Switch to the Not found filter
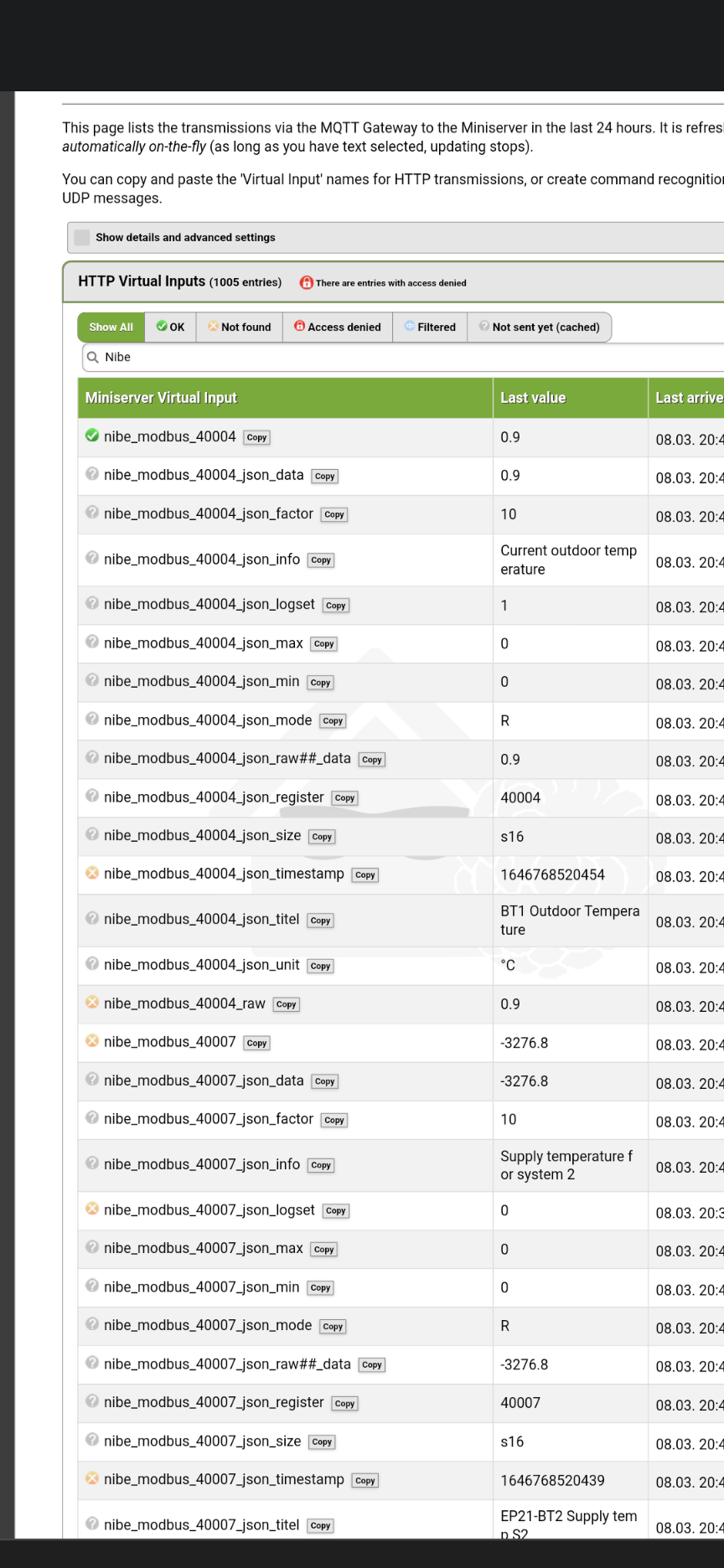The image size is (724, 1568). pyautogui.click(x=240, y=328)
